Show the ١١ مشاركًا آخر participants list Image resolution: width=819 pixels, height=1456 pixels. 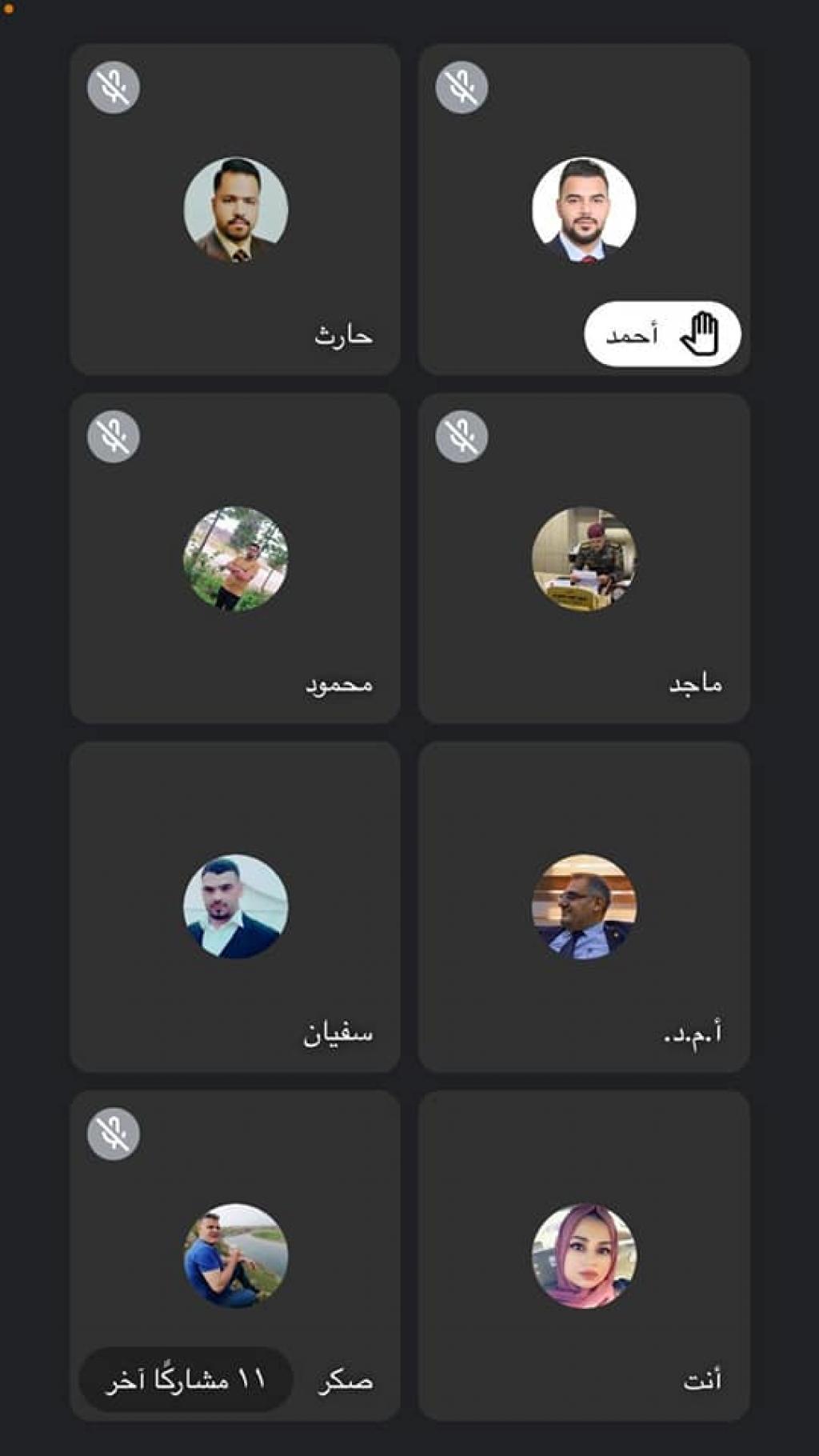click(186, 1380)
